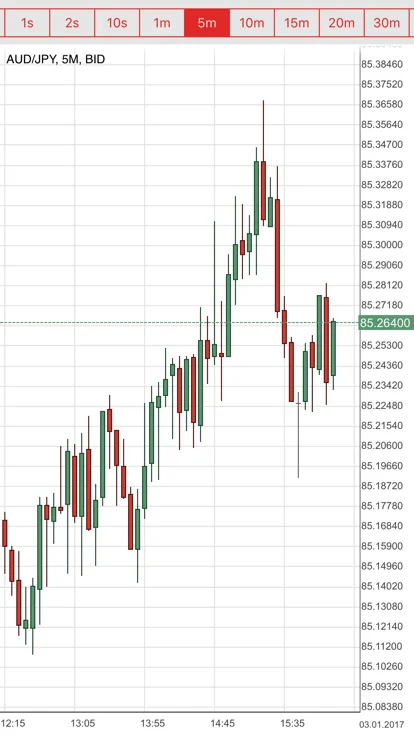
Task: Switch to the 1s timeframe
Action: coord(27,23)
